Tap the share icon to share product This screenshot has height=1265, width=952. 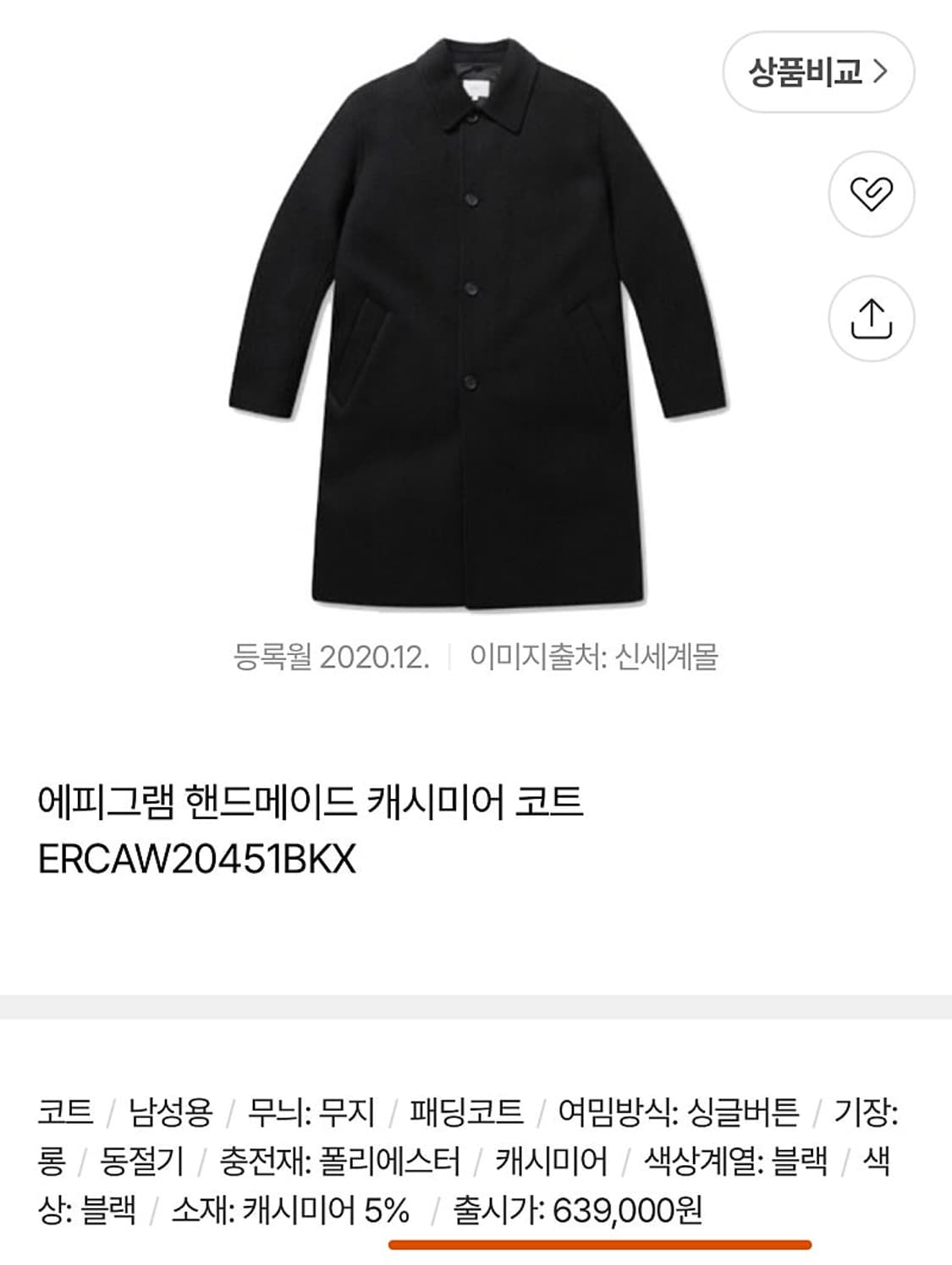point(872,317)
